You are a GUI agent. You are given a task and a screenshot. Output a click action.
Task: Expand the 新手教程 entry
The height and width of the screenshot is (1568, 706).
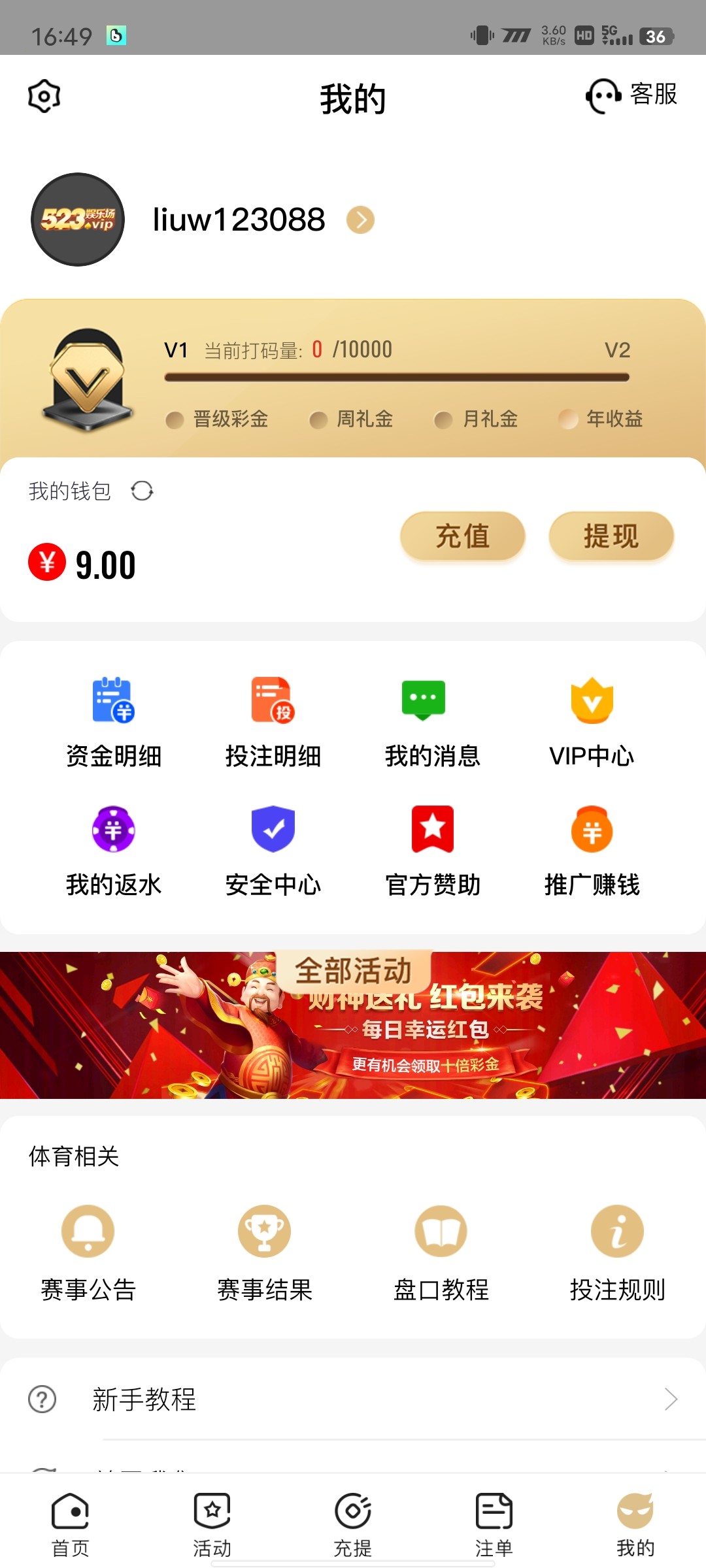pos(353,1398)
